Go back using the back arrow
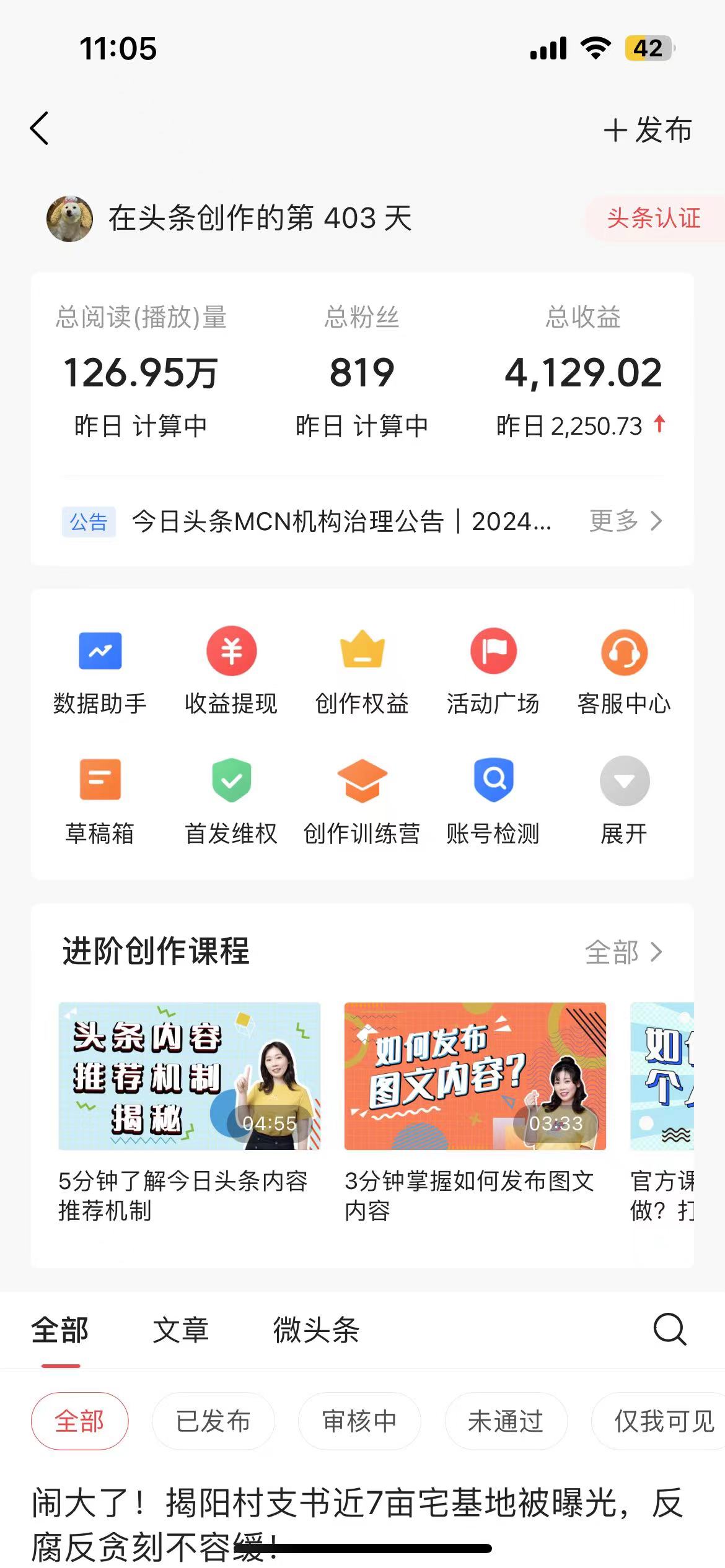Screen dimensions: 725x1568 [x=40, y=129]
